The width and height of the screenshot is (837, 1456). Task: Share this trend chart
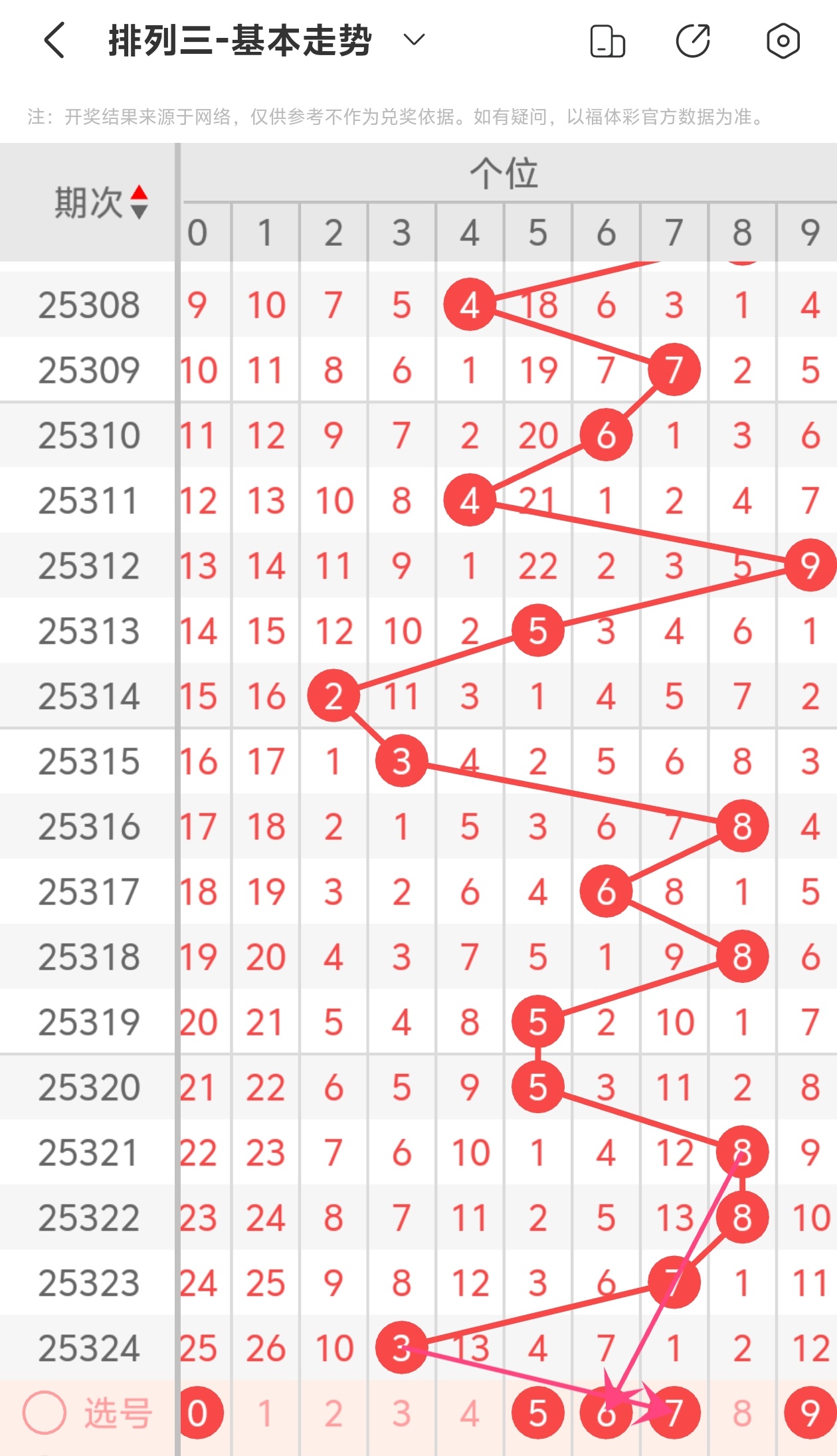click(693, 41)
